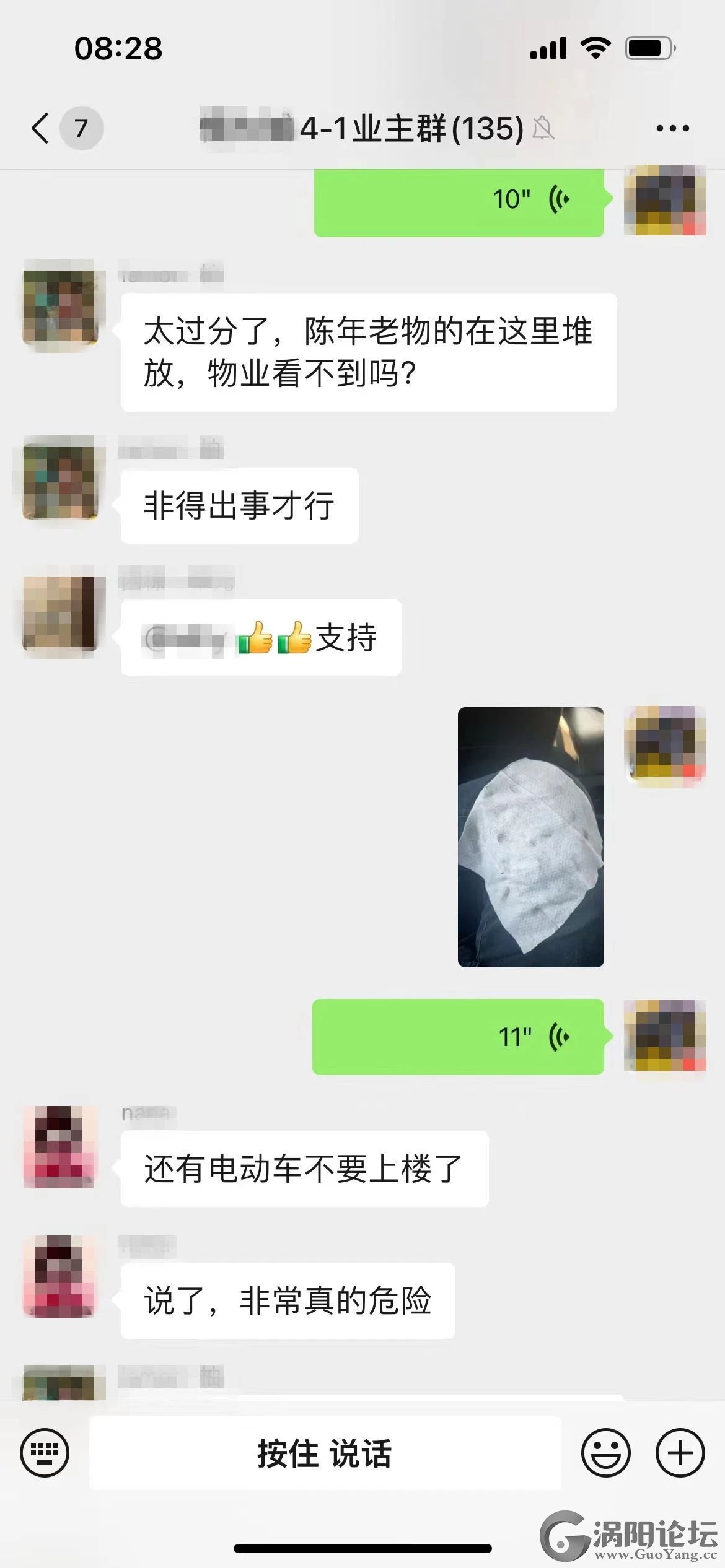Switch to keyboard text input

45,1452
